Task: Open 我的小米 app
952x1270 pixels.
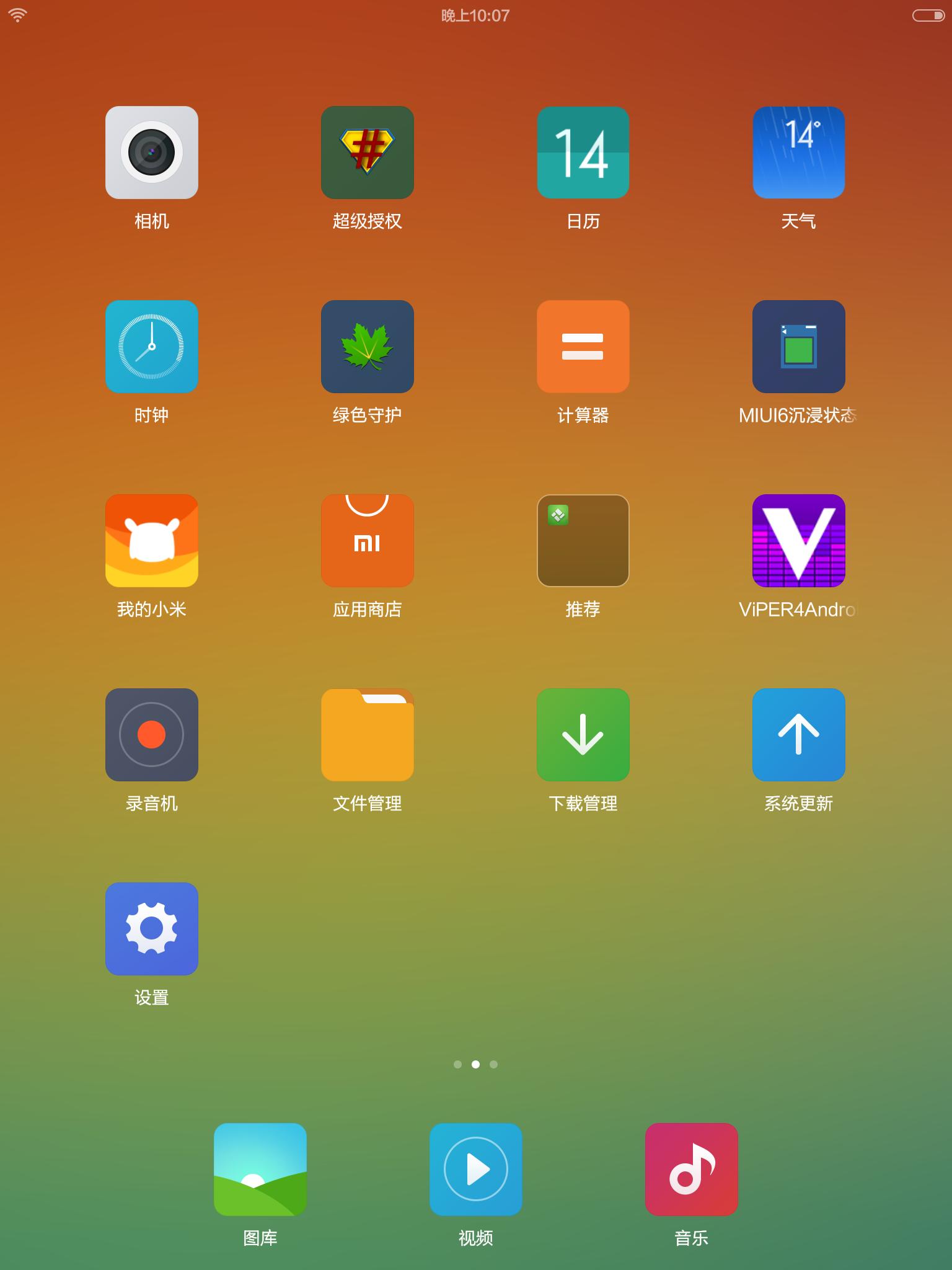Action: pyautogui.click(x=151, y=541)
